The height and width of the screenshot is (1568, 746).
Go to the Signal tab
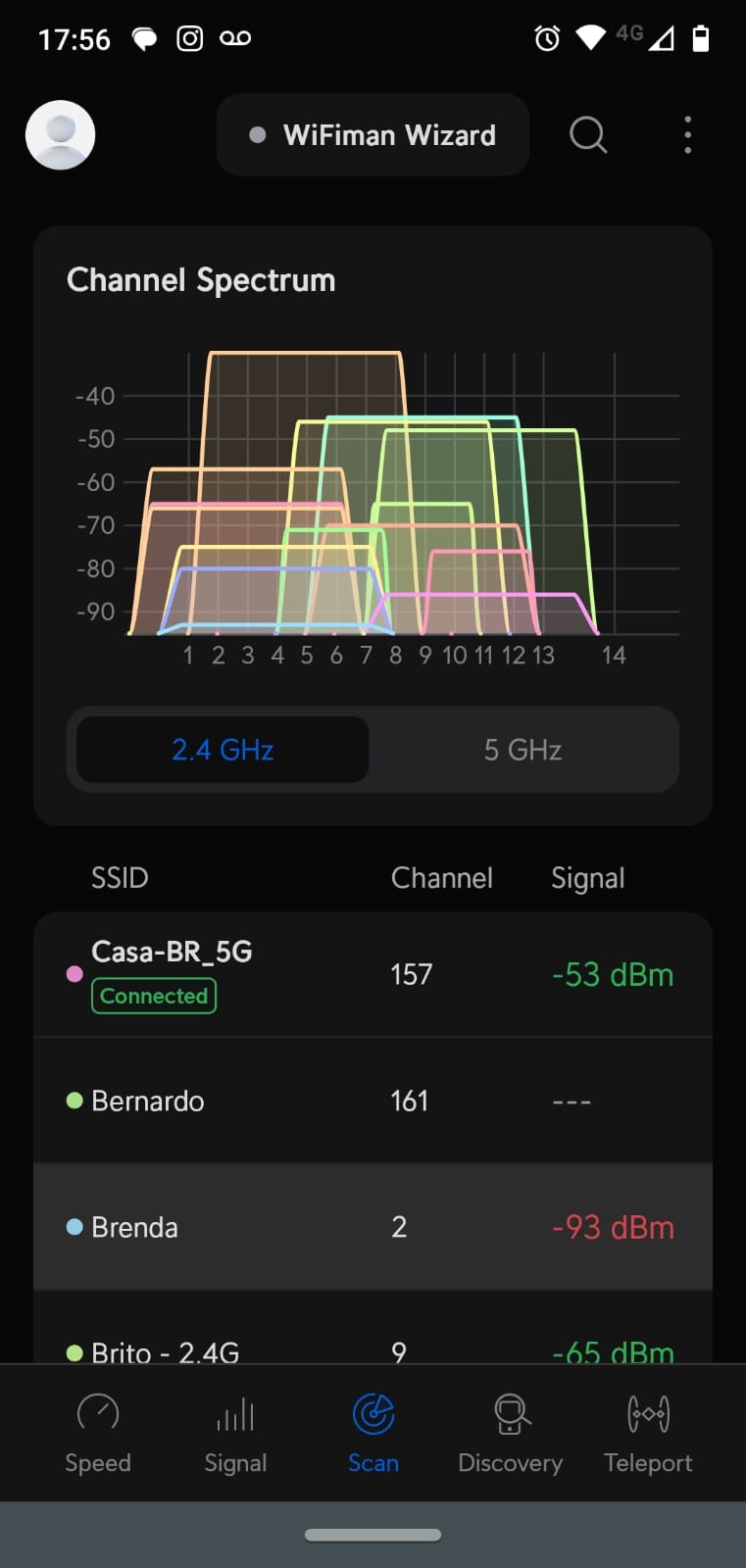235,1433
